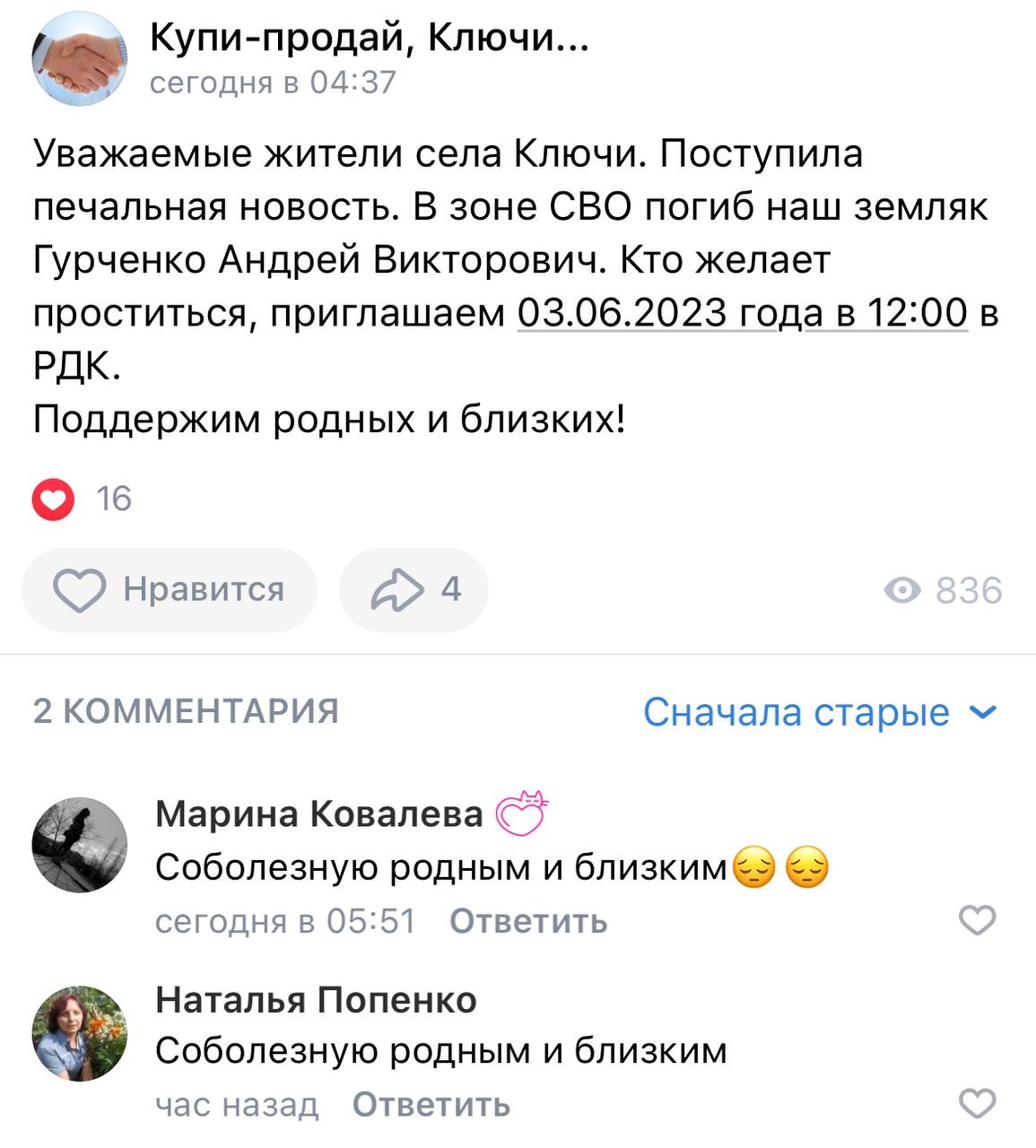1036x1148 pixels.
Task: Reply to Марина Ковалева's comment
Action: pyautogui.click(x=527, y=921)
